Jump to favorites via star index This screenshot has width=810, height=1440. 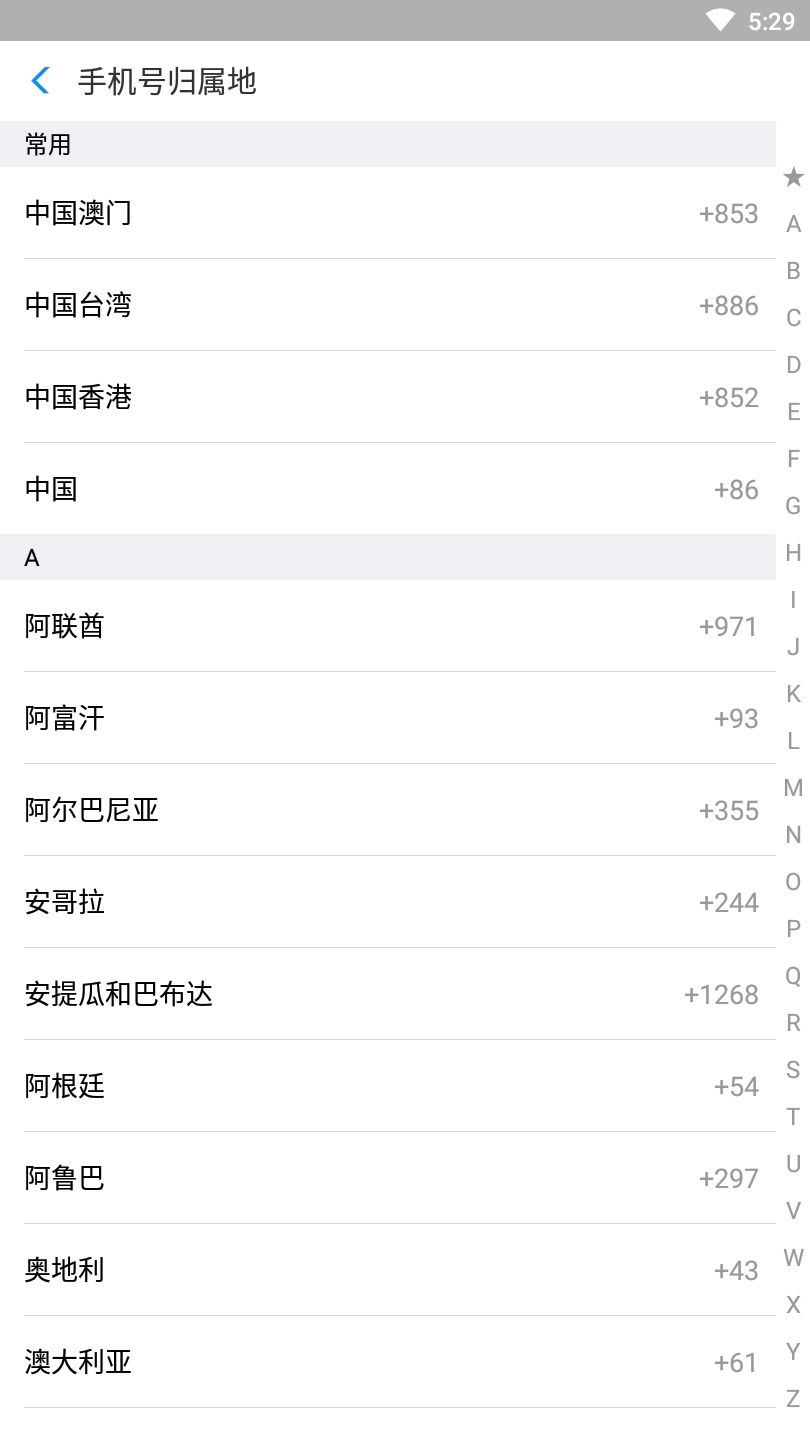coord(793,177)
